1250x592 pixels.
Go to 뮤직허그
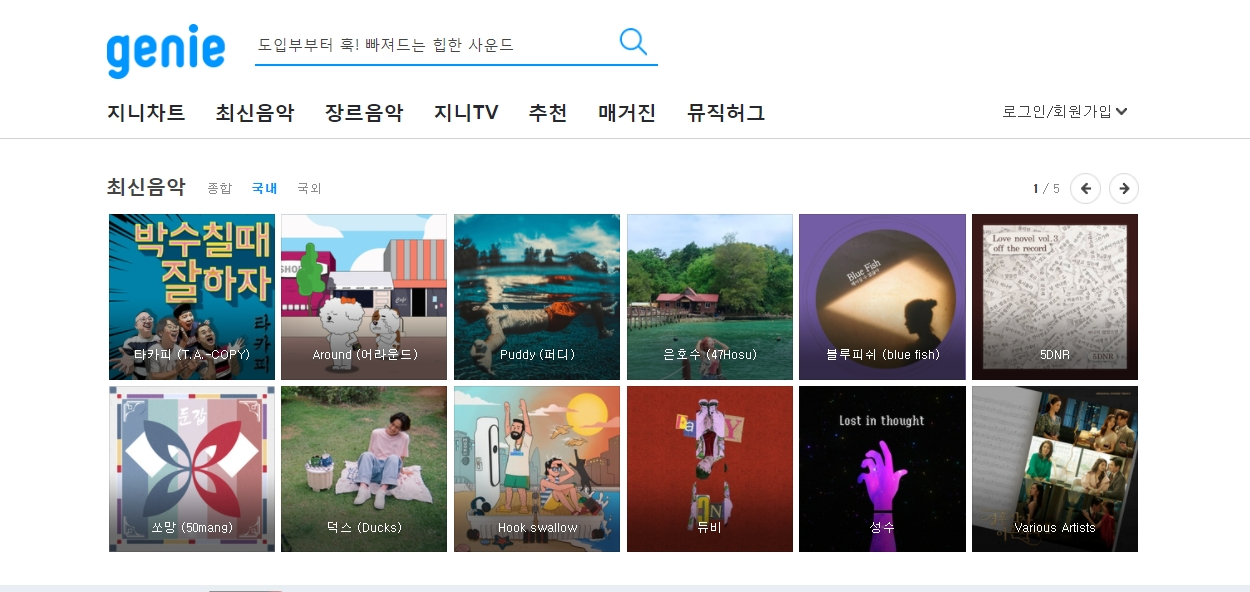coord(726,112)
